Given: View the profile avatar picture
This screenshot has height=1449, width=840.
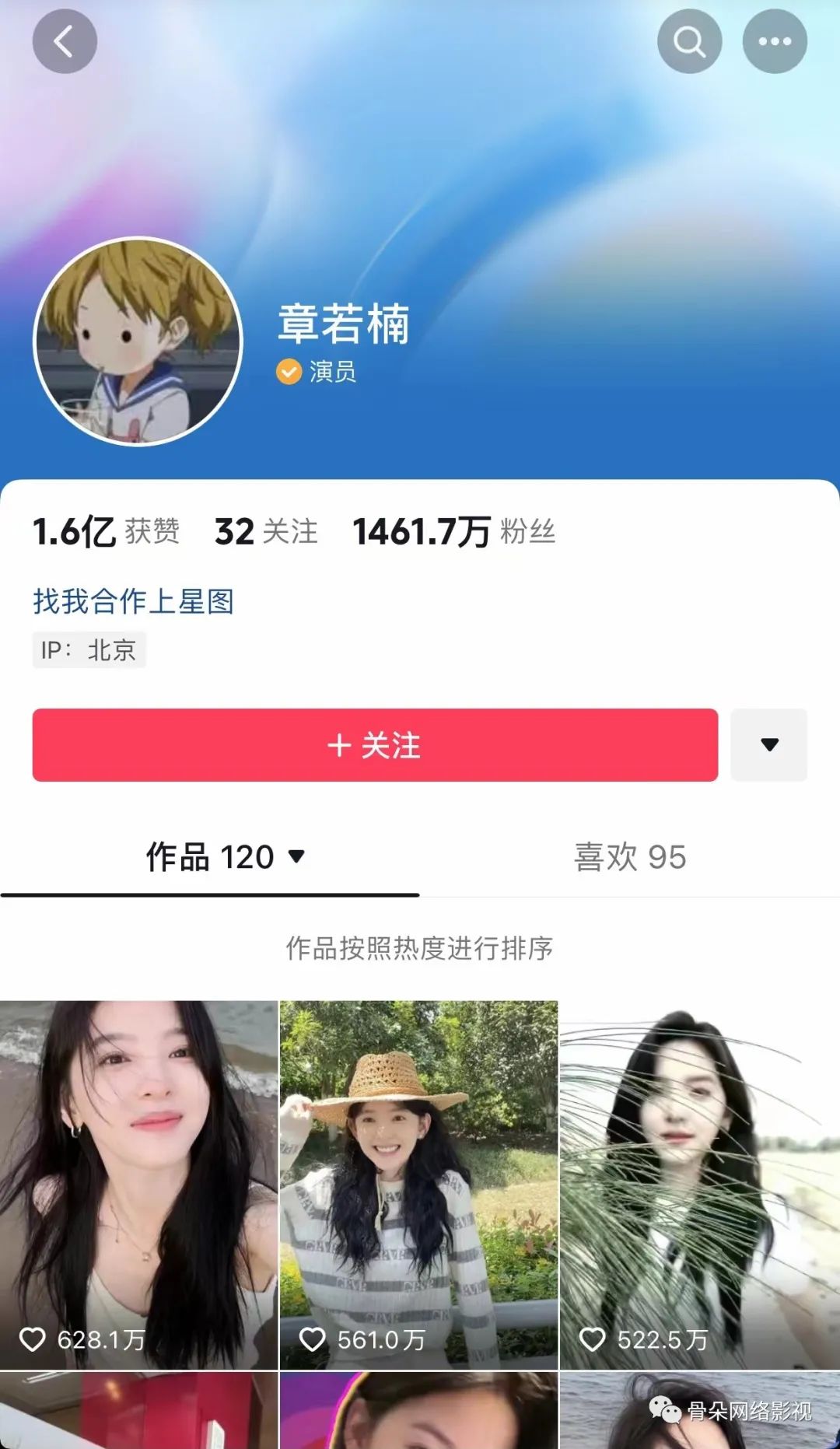Looking at the screenshot, I should tap(138, 341).
